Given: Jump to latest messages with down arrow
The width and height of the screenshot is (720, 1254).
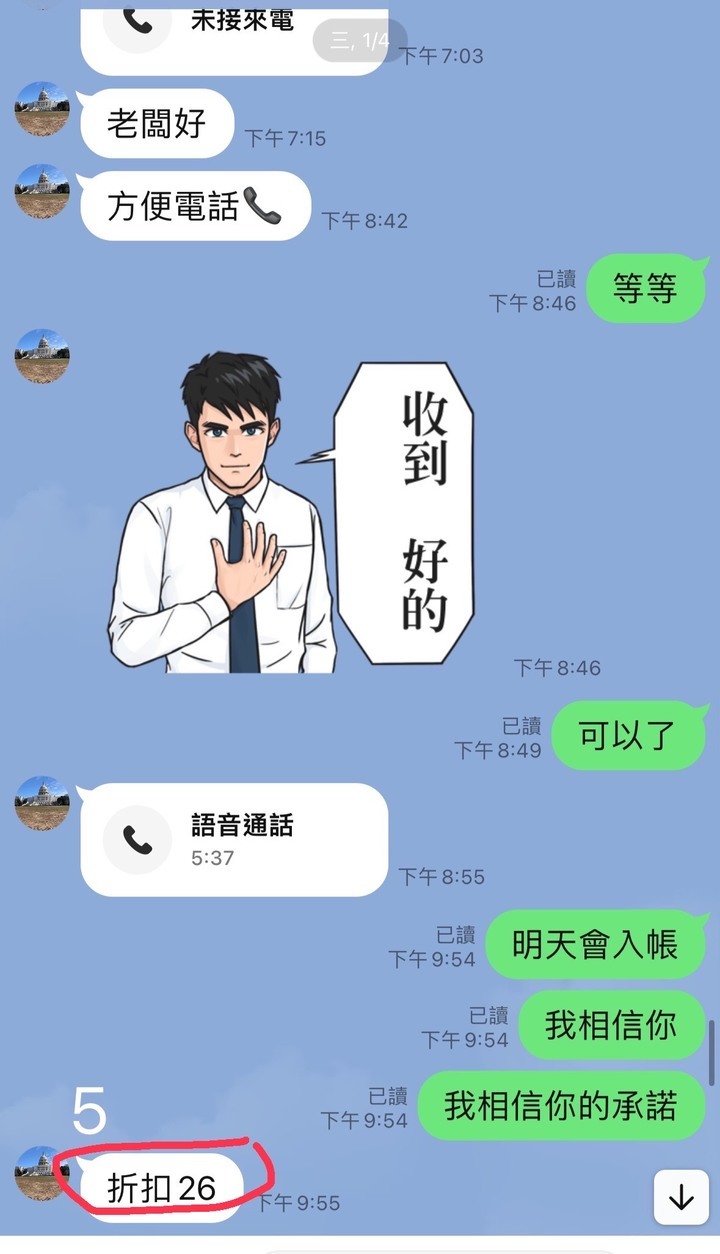Looking at the screenshot, I should [681, 1198].
